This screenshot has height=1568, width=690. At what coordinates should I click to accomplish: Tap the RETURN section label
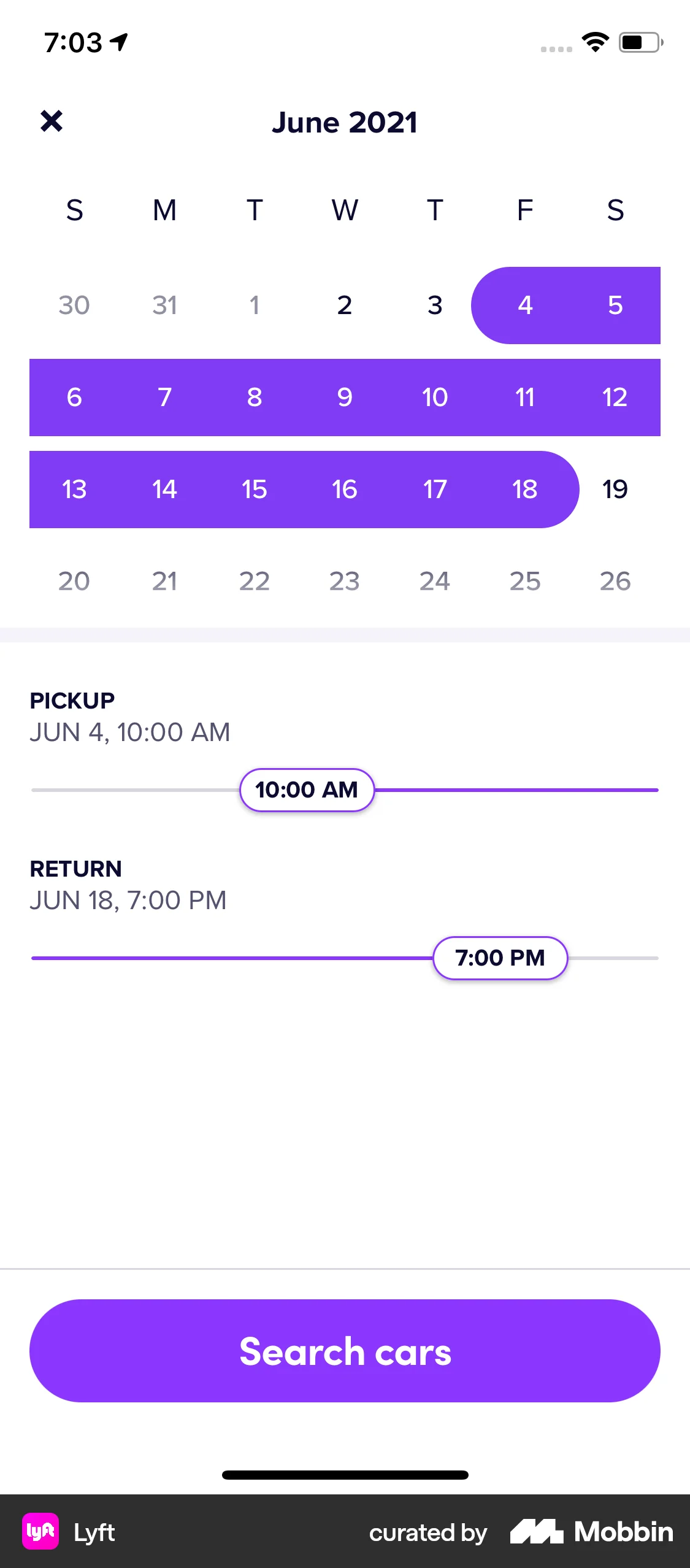click(76, 869)
